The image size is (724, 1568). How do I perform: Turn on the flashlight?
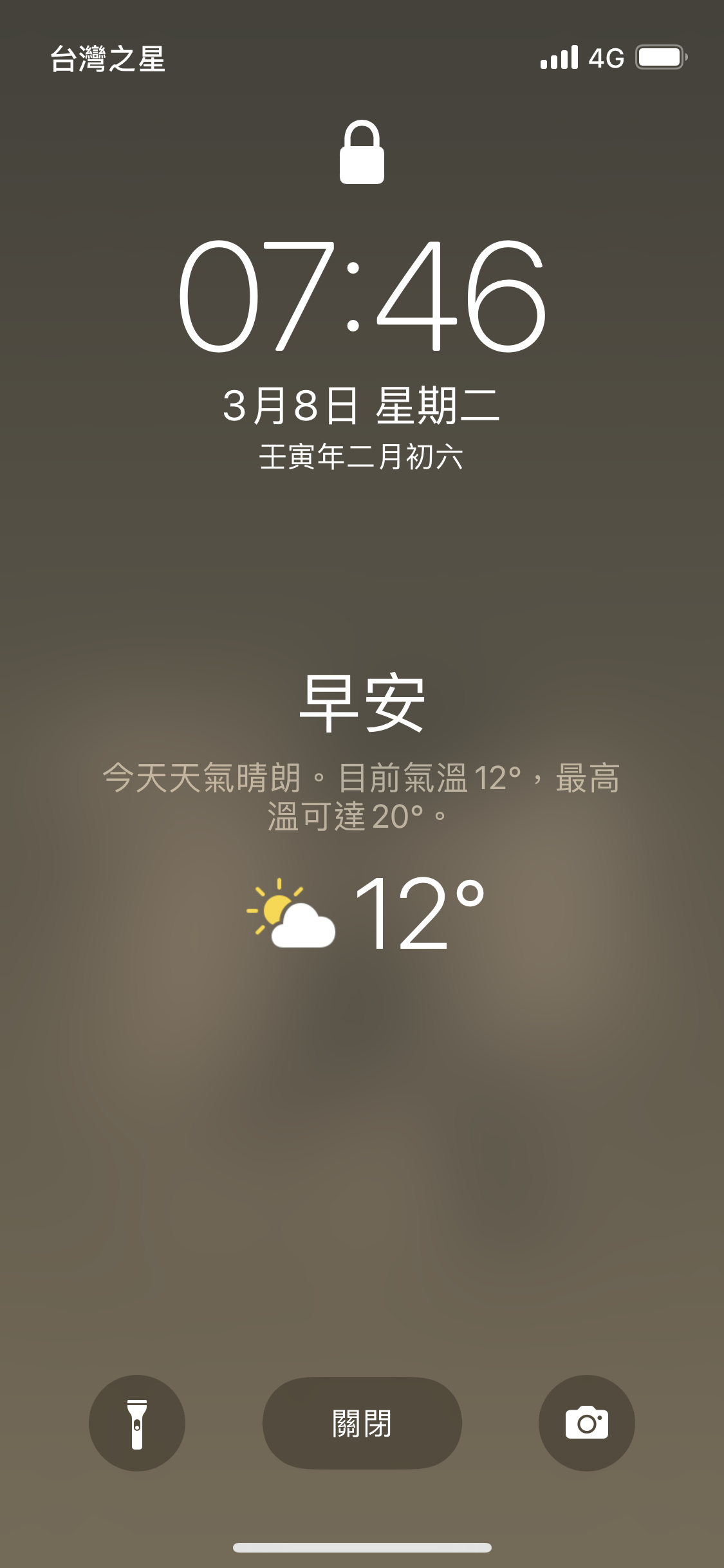pos(137,1423)
